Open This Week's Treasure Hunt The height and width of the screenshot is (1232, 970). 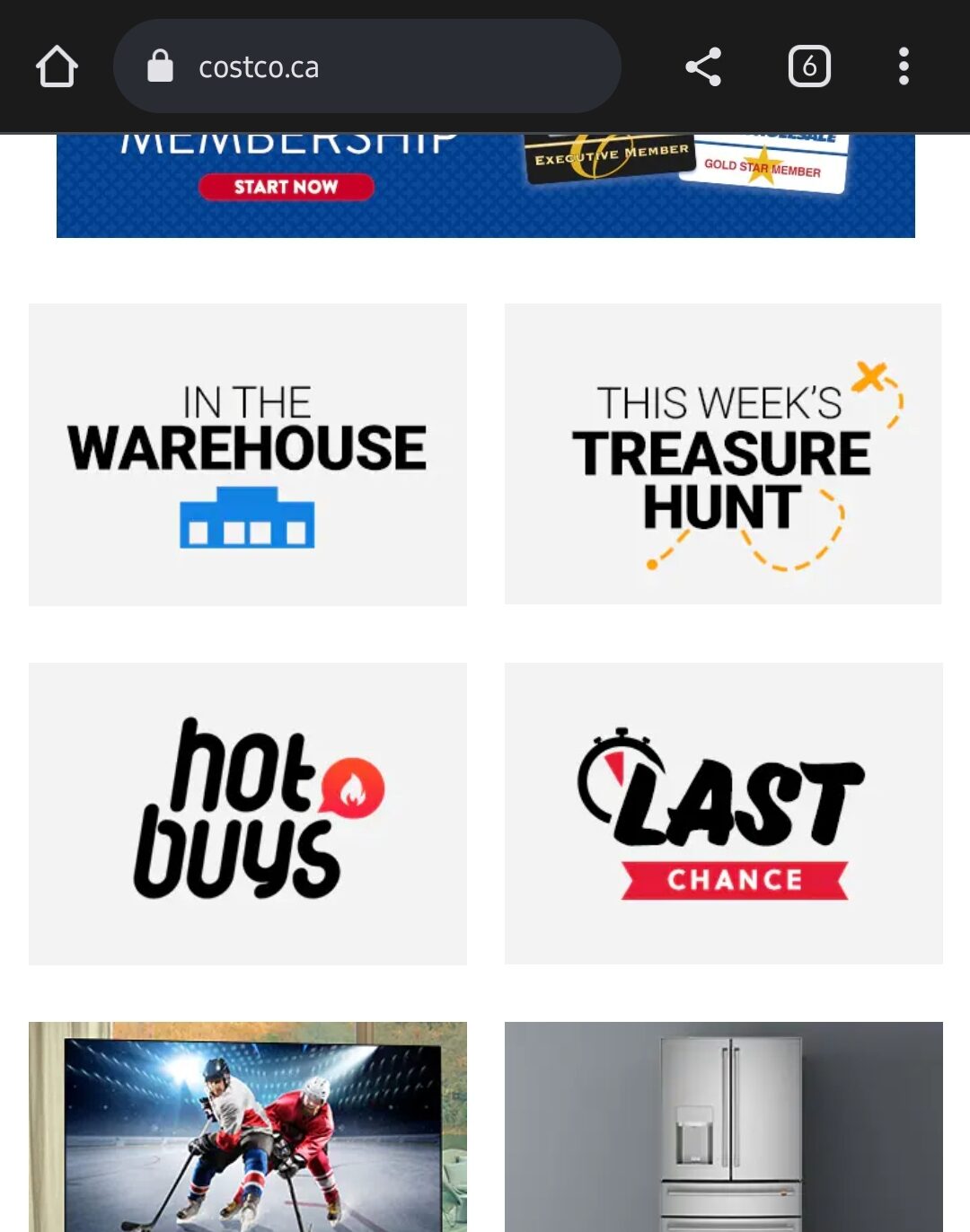[724, 453]
